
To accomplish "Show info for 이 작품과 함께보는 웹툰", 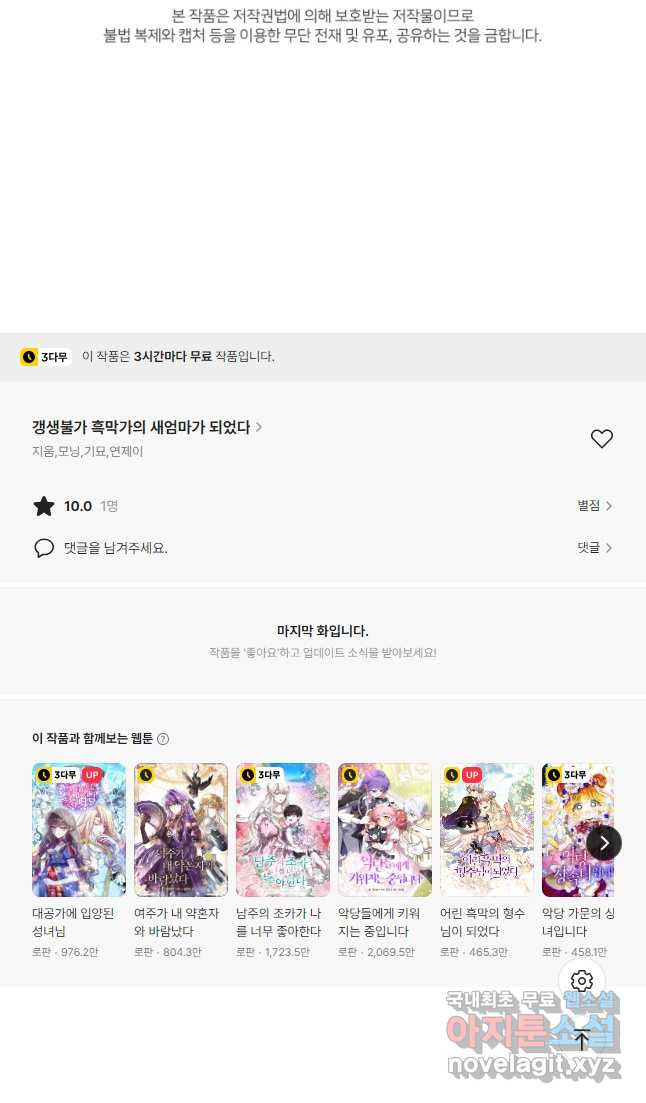I will point(163,739).
